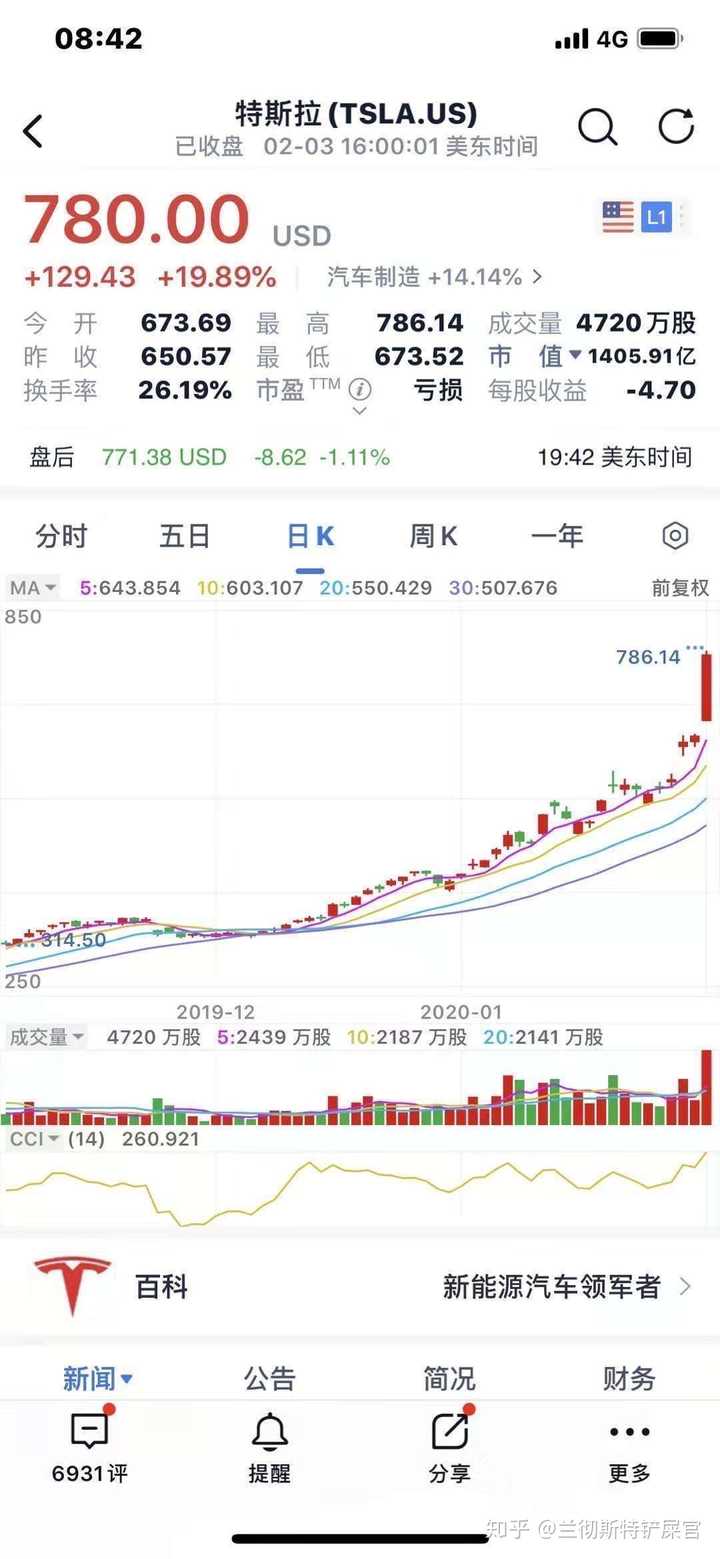The width and height of the screenshot is (720, 1559).
Task: Refresh the stock quote
Action: click(x=678, y=128)
